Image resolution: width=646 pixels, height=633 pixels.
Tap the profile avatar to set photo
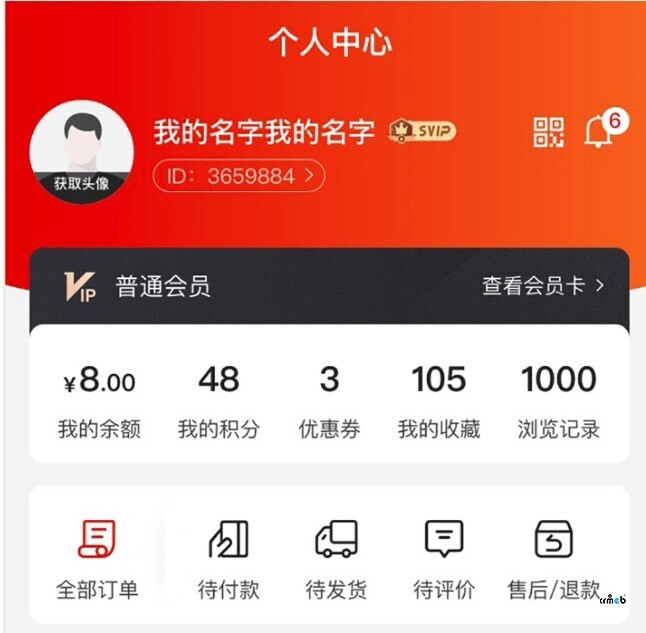click(81, 151)
